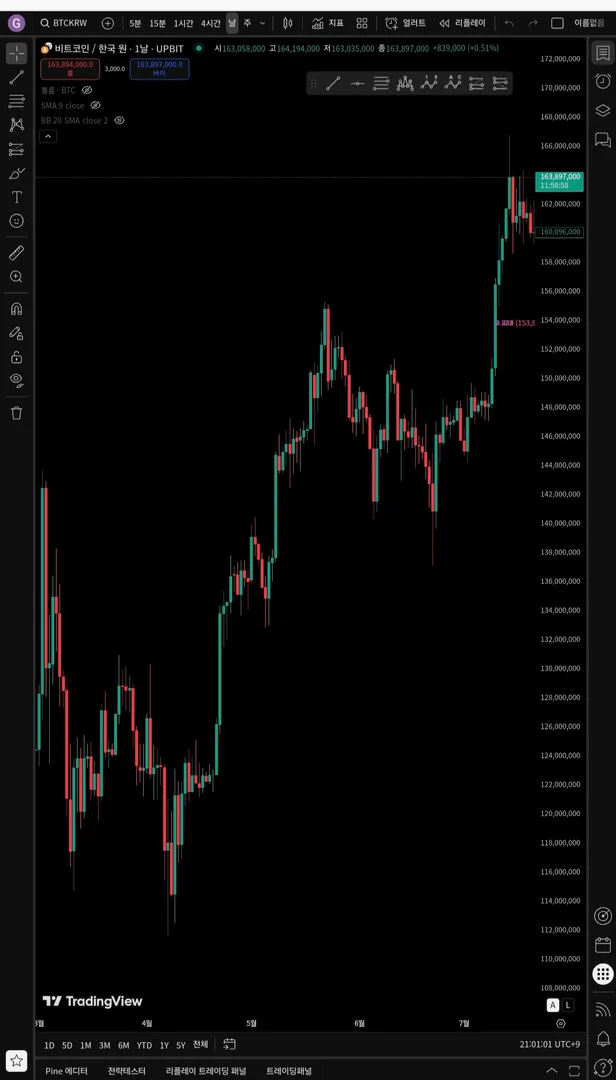Tap the red 셀 sell price button
The height and width of the screenshot is (1080, 616).
click(x=70, y=68)
